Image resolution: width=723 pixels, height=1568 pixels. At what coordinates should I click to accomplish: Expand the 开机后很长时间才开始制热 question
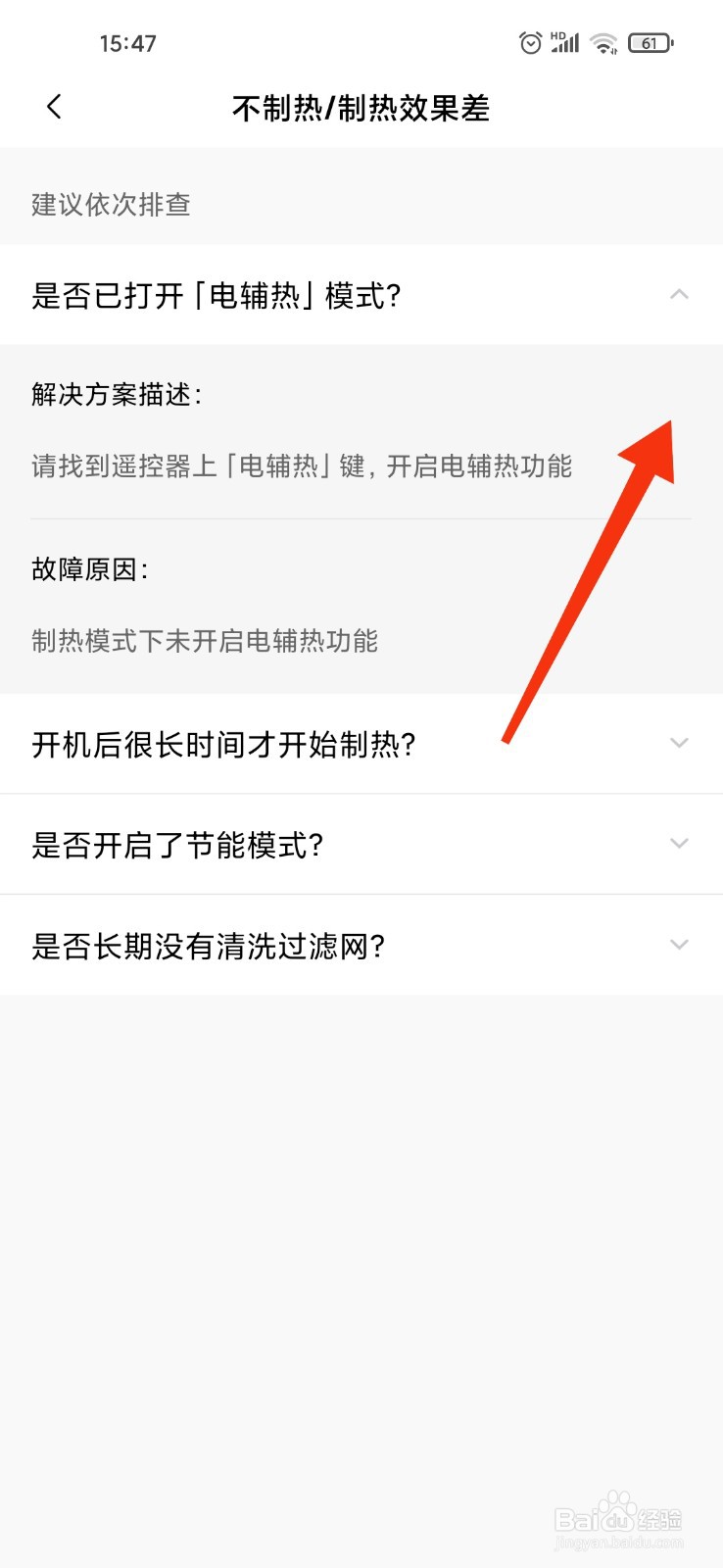[679, 743]
